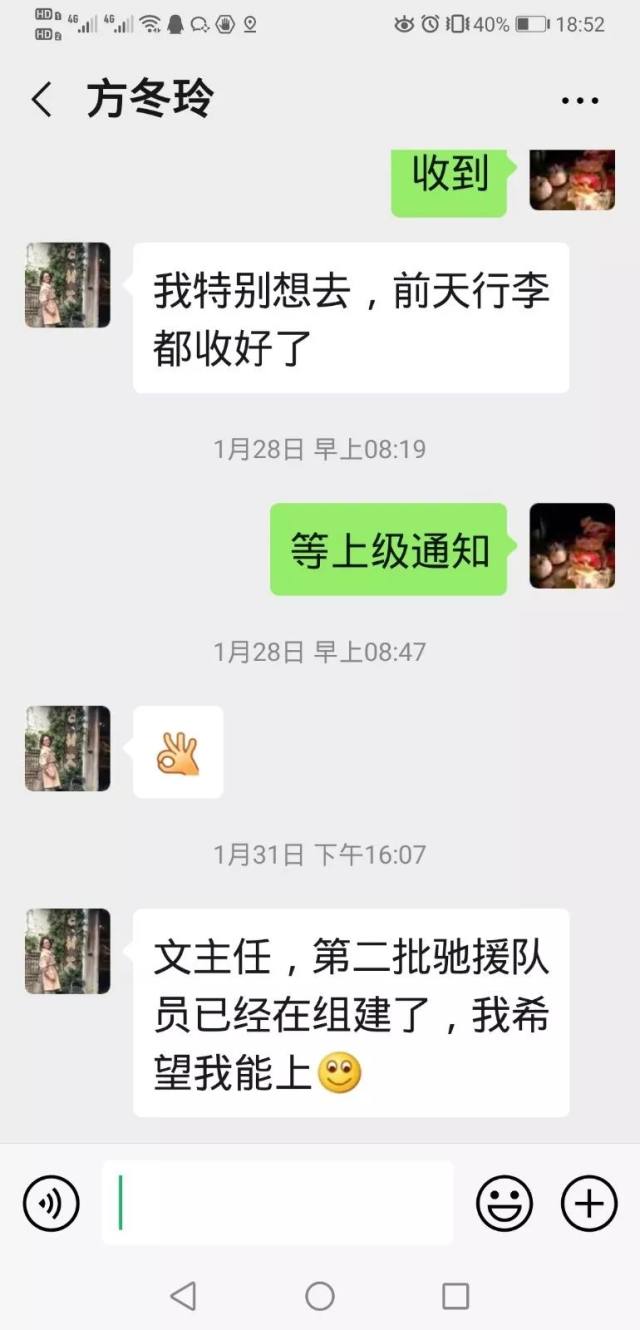
Task: Open 方冬玲's avatar beside 我特别想去 message
Action: [x=67, y=285]
